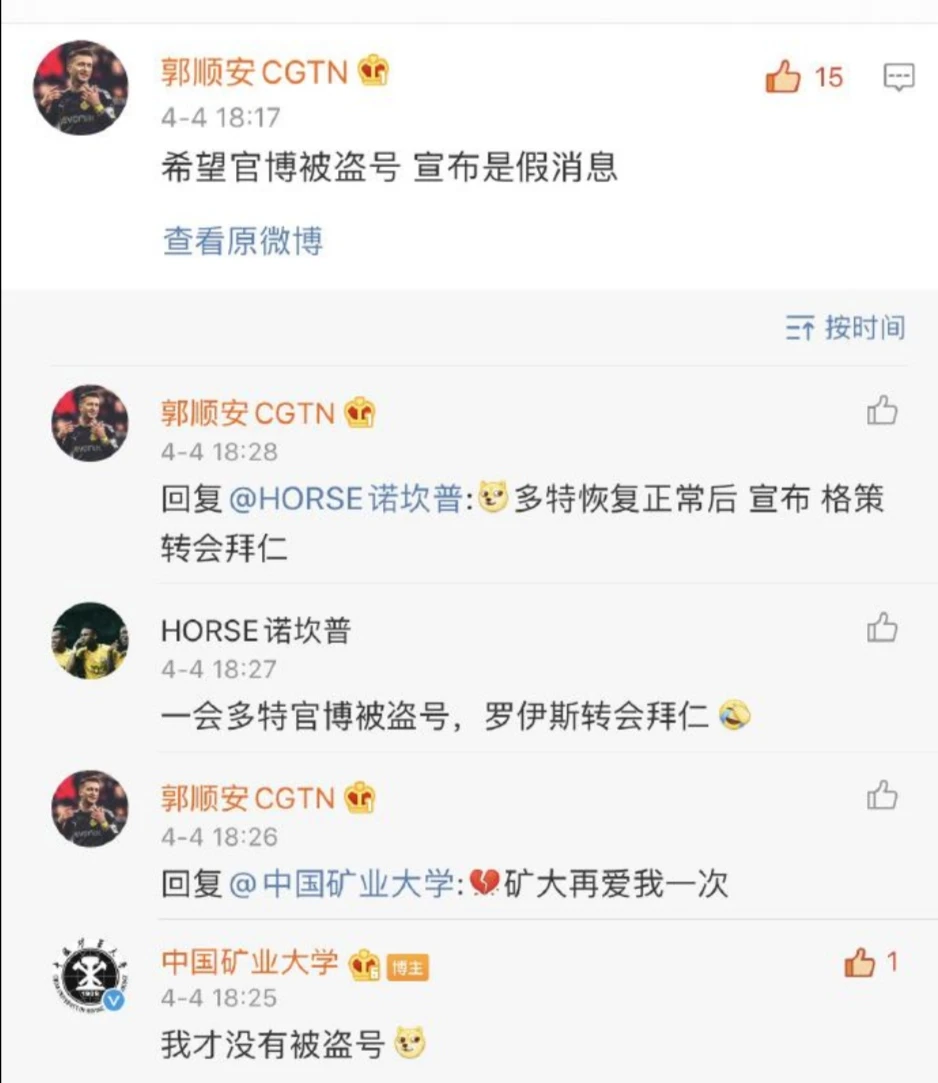Tap the username 中国矿业大学

250,962
